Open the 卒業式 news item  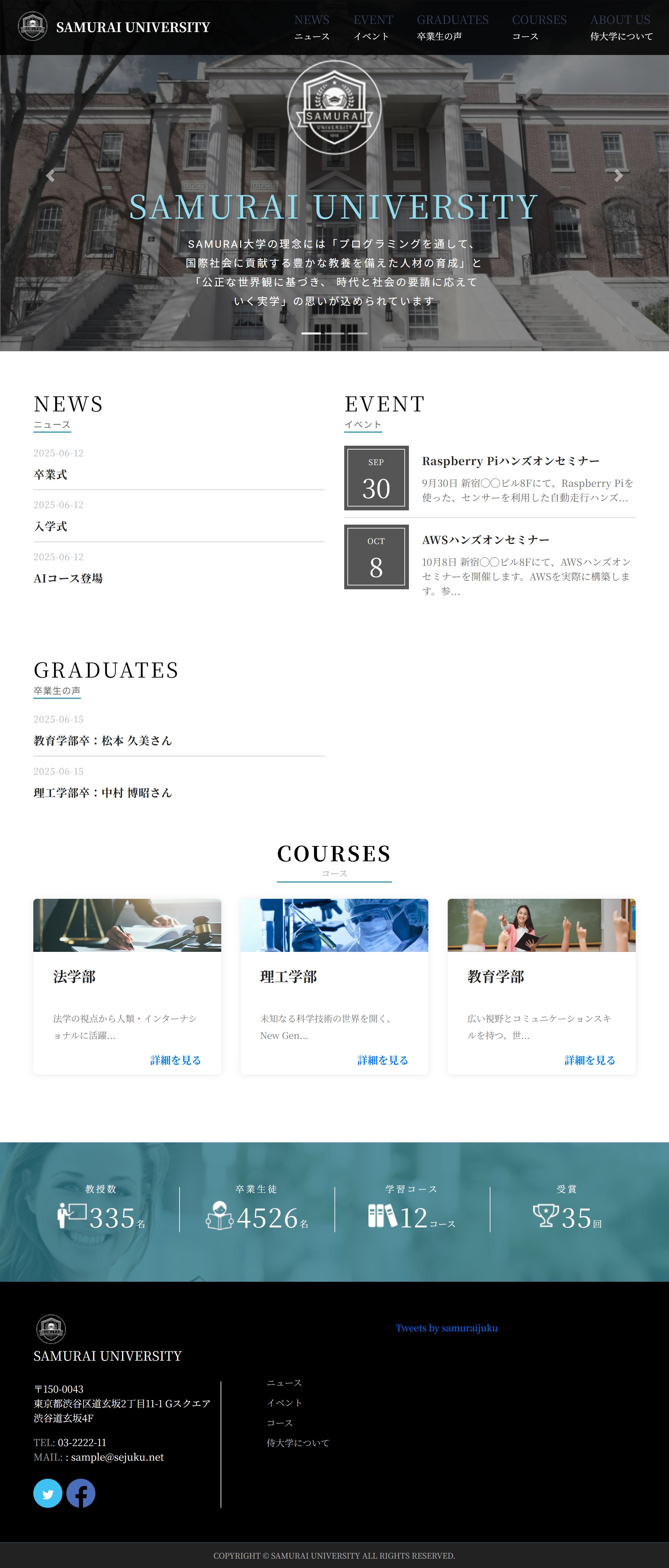(50, 474)
